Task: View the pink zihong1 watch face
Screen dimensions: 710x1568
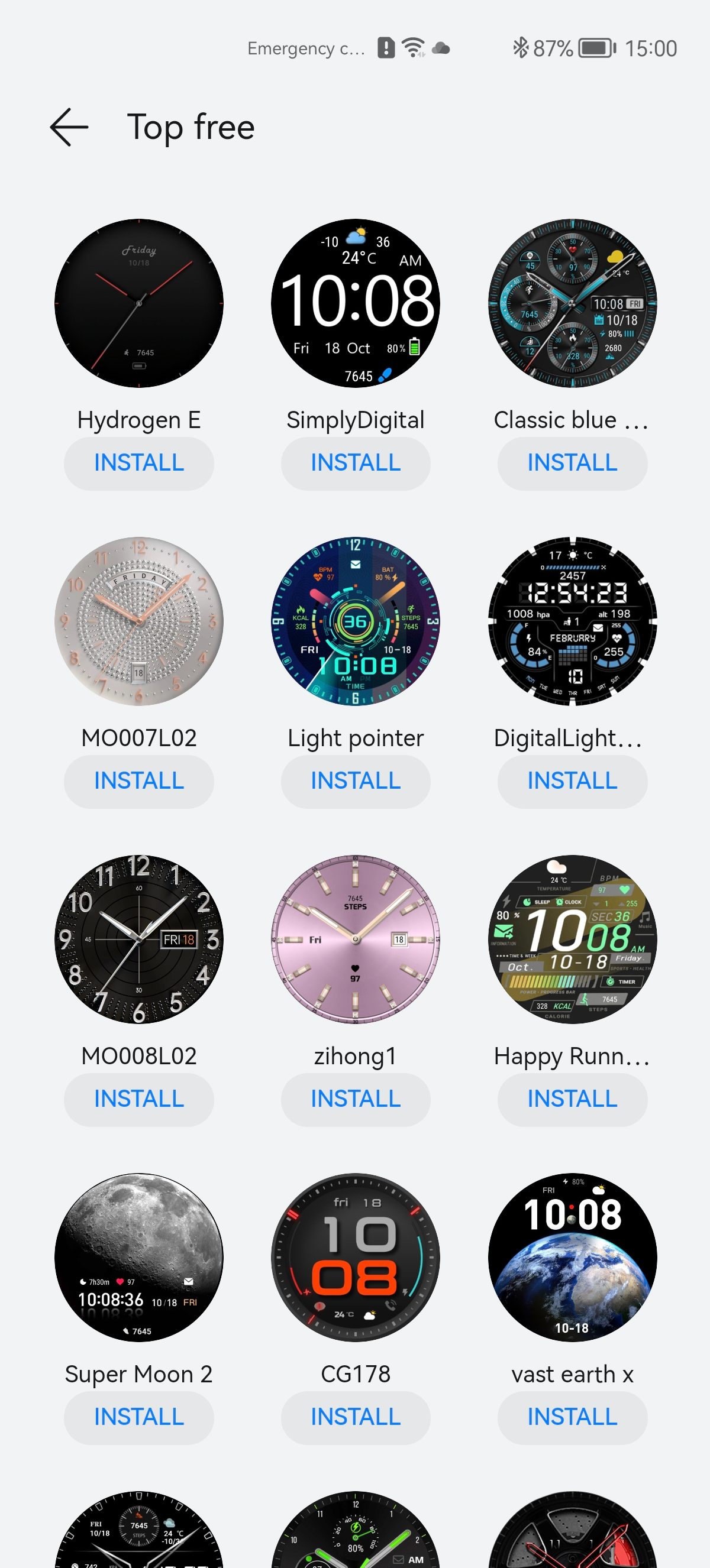Action: point(356,939)
